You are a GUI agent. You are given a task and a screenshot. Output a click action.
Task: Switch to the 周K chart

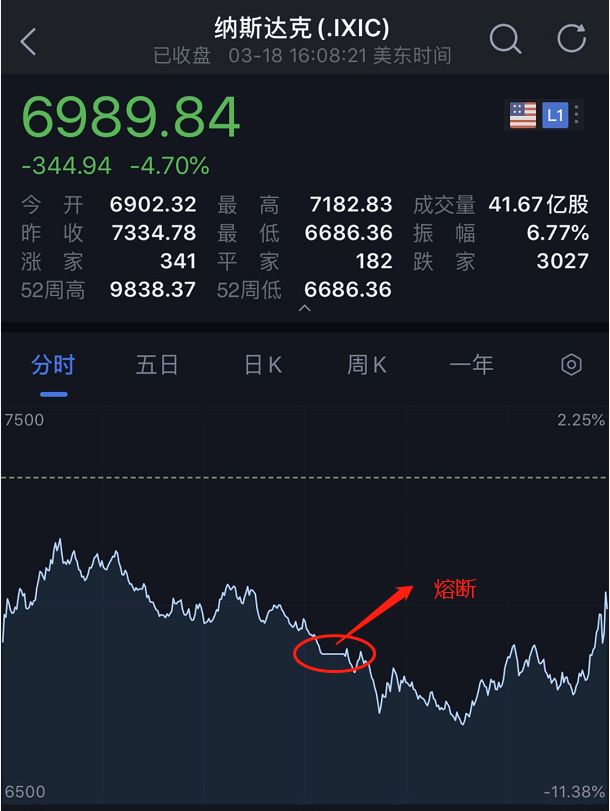click(x=367, y=365)
